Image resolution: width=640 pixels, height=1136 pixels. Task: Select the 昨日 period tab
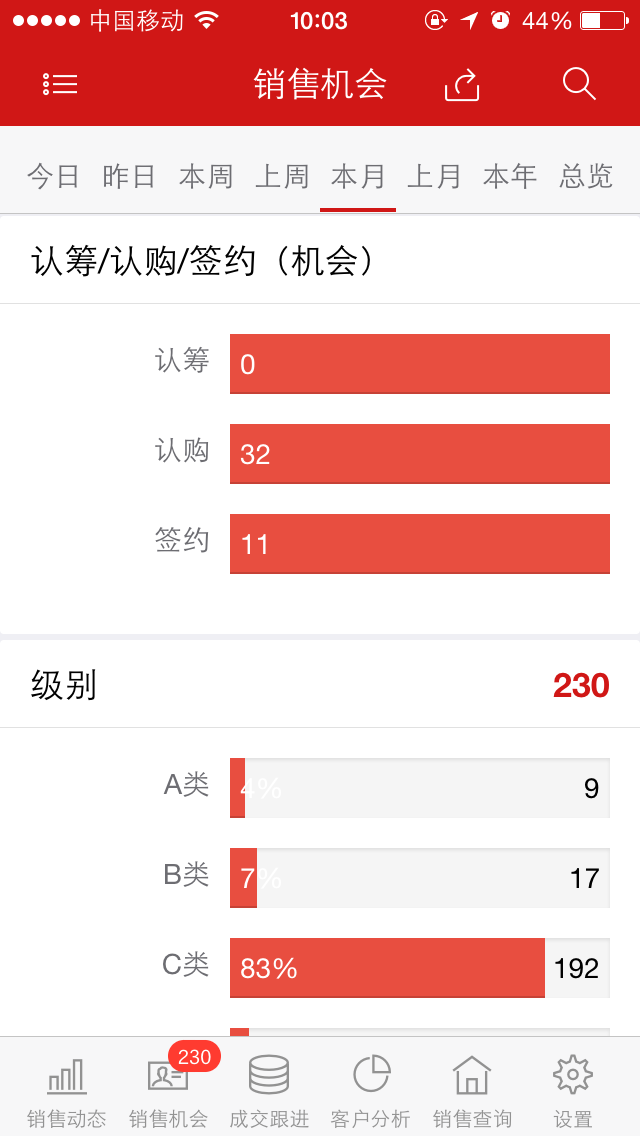pos(129,176)
